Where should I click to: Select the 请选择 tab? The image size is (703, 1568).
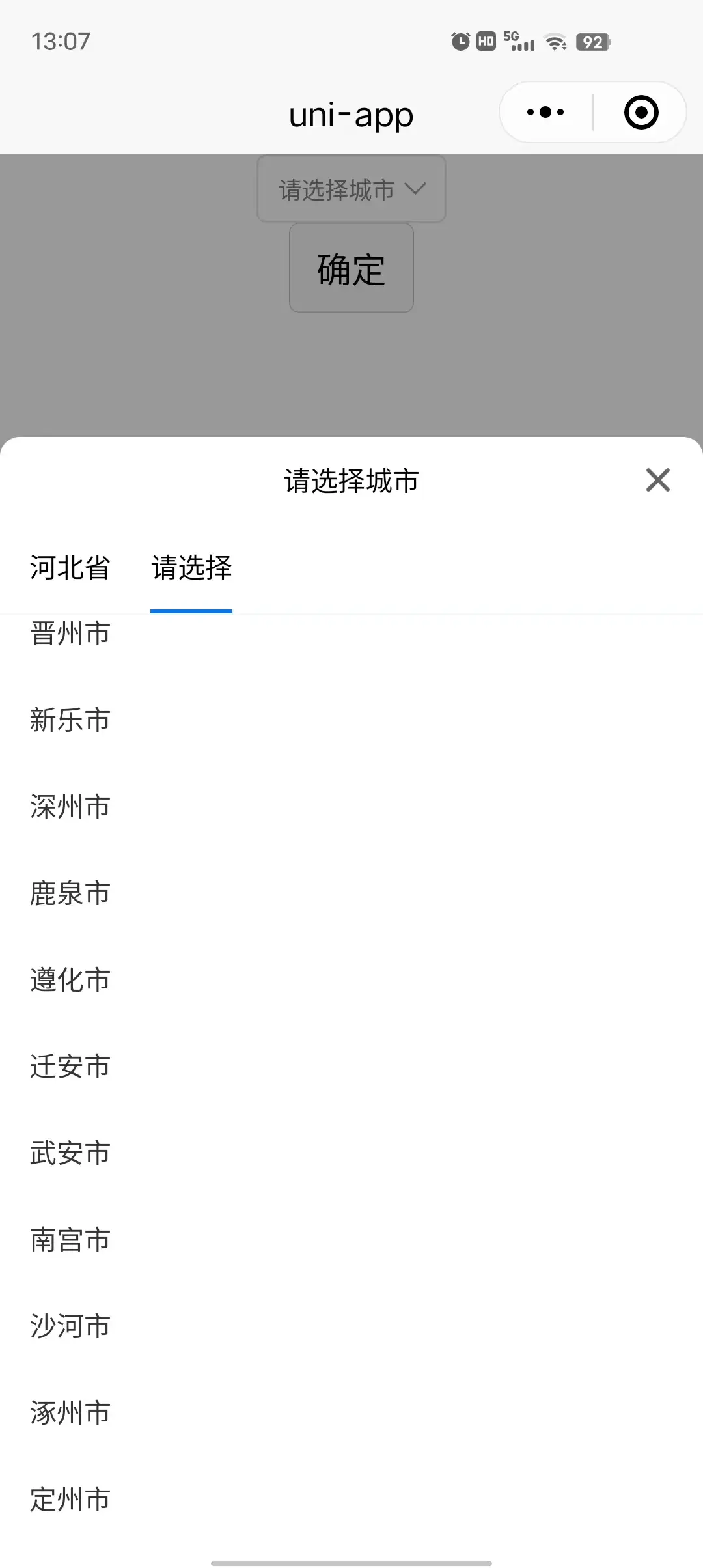(x=191, y=568)
